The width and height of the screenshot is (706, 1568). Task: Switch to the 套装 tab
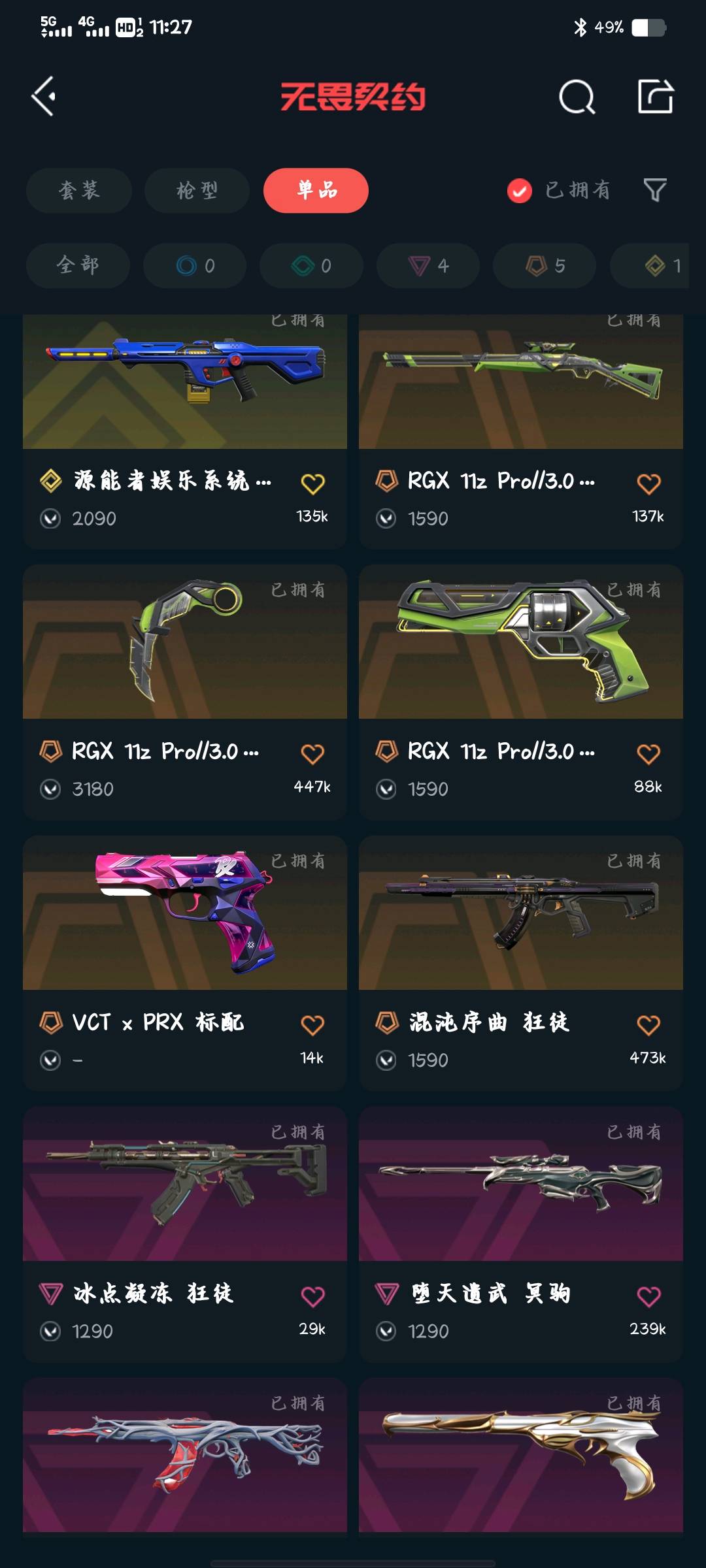[x=79, y=190]
